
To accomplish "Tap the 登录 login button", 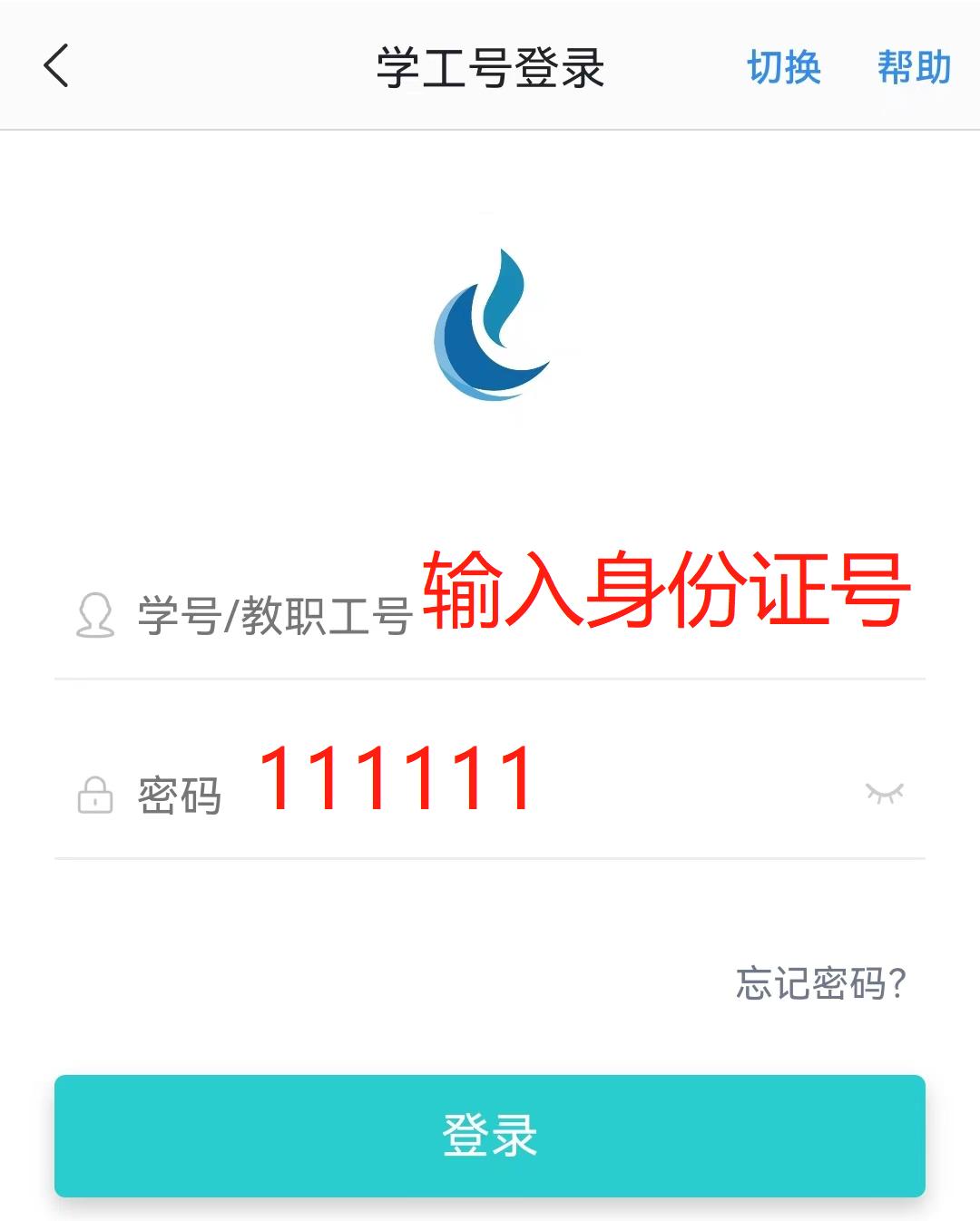I will point(490,1135).
